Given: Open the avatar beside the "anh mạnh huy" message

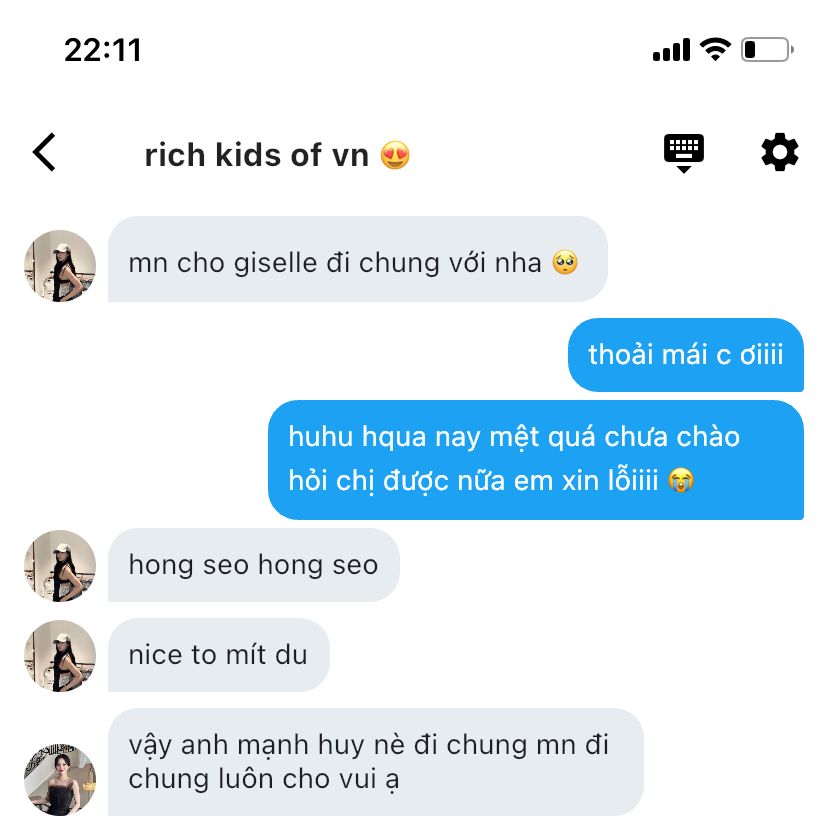Looking at the screenshot, I should pos(60,779).
